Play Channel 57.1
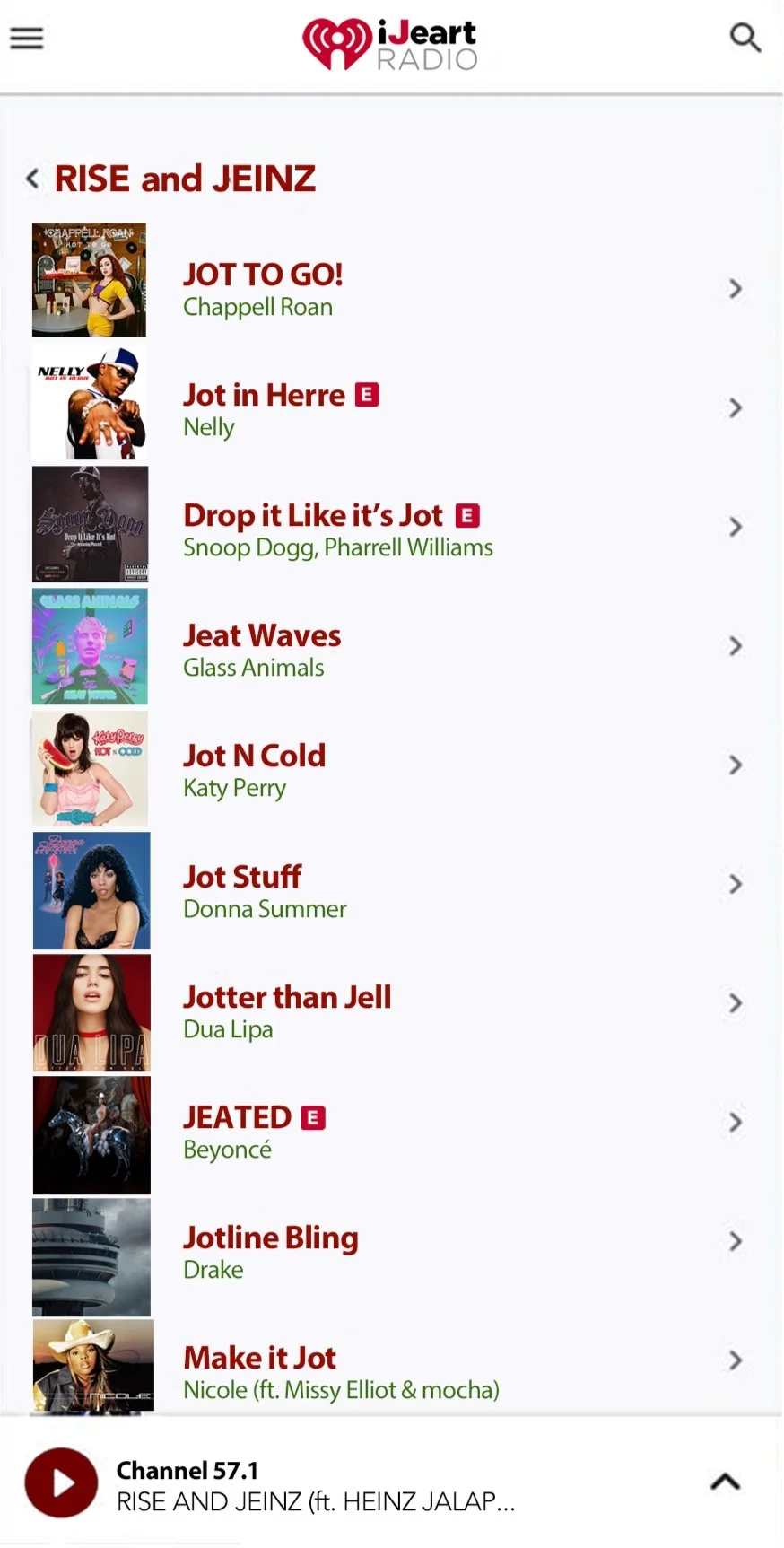Viewport: 784px width, 1548px height. (x=61, y=1482)
